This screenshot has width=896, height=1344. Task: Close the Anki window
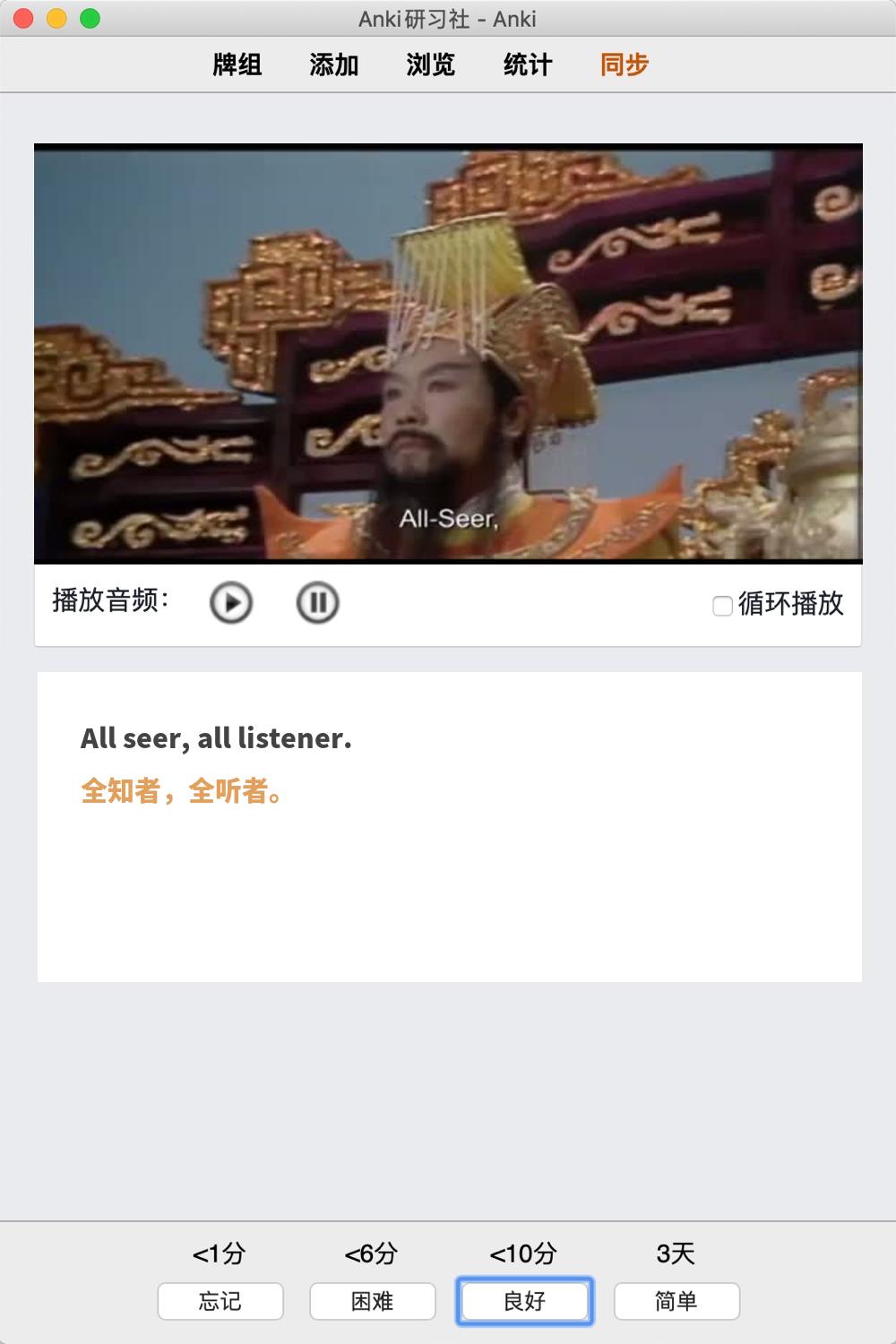point(24,18)
